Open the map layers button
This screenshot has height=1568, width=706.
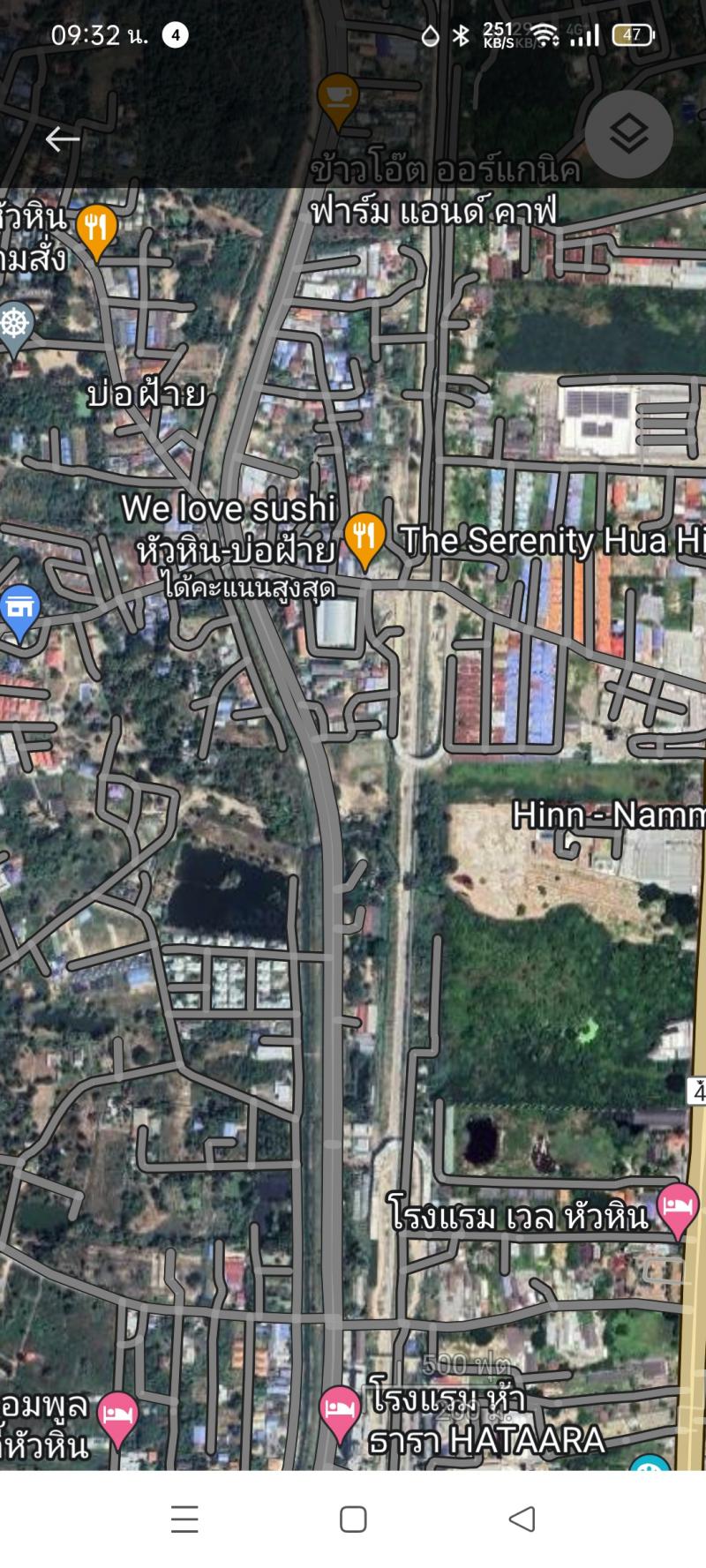point(628,134)
